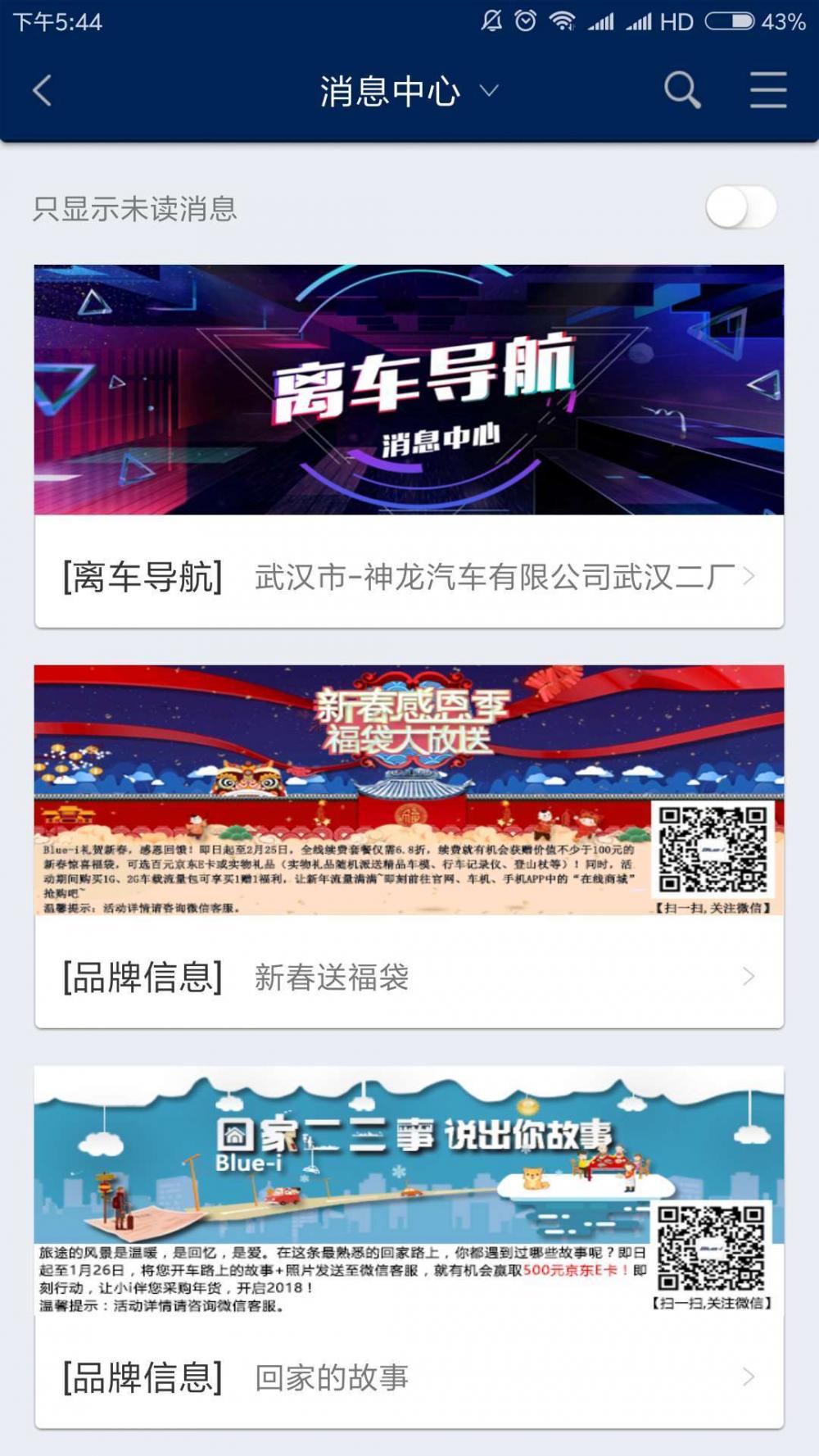Open the 武汉市-神龙汽车有限公司 navigation message row
Screen dimensions: 819x1456
409,577
